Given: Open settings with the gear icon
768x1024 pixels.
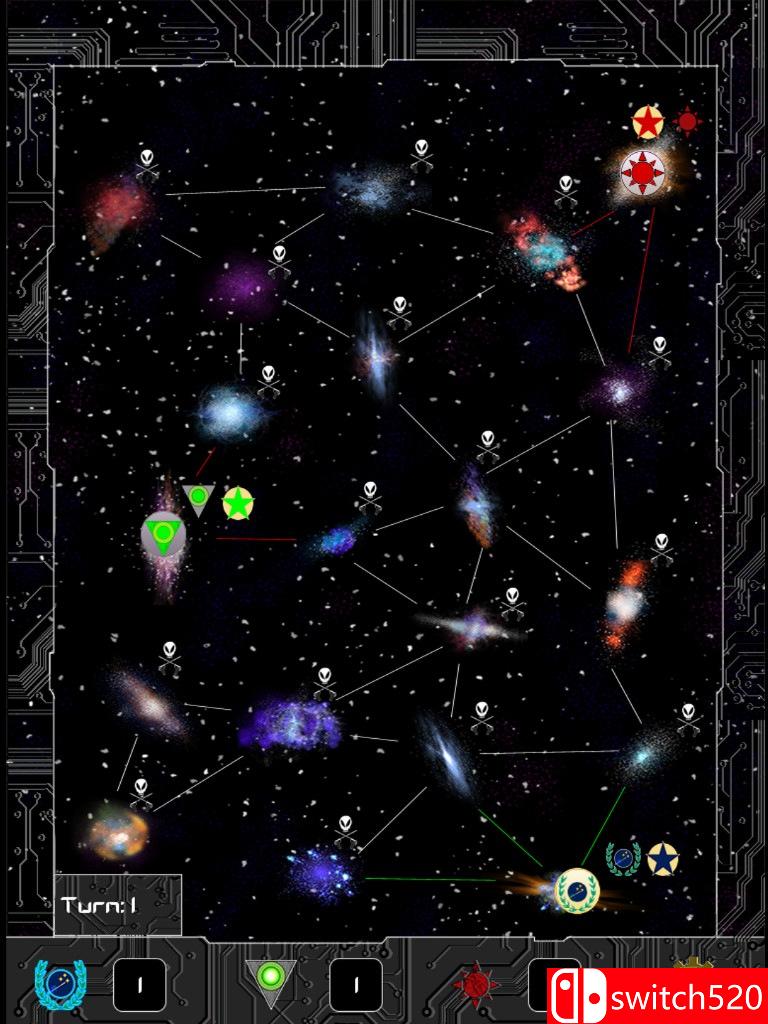Looking at the screenshot, I should 694,965.
